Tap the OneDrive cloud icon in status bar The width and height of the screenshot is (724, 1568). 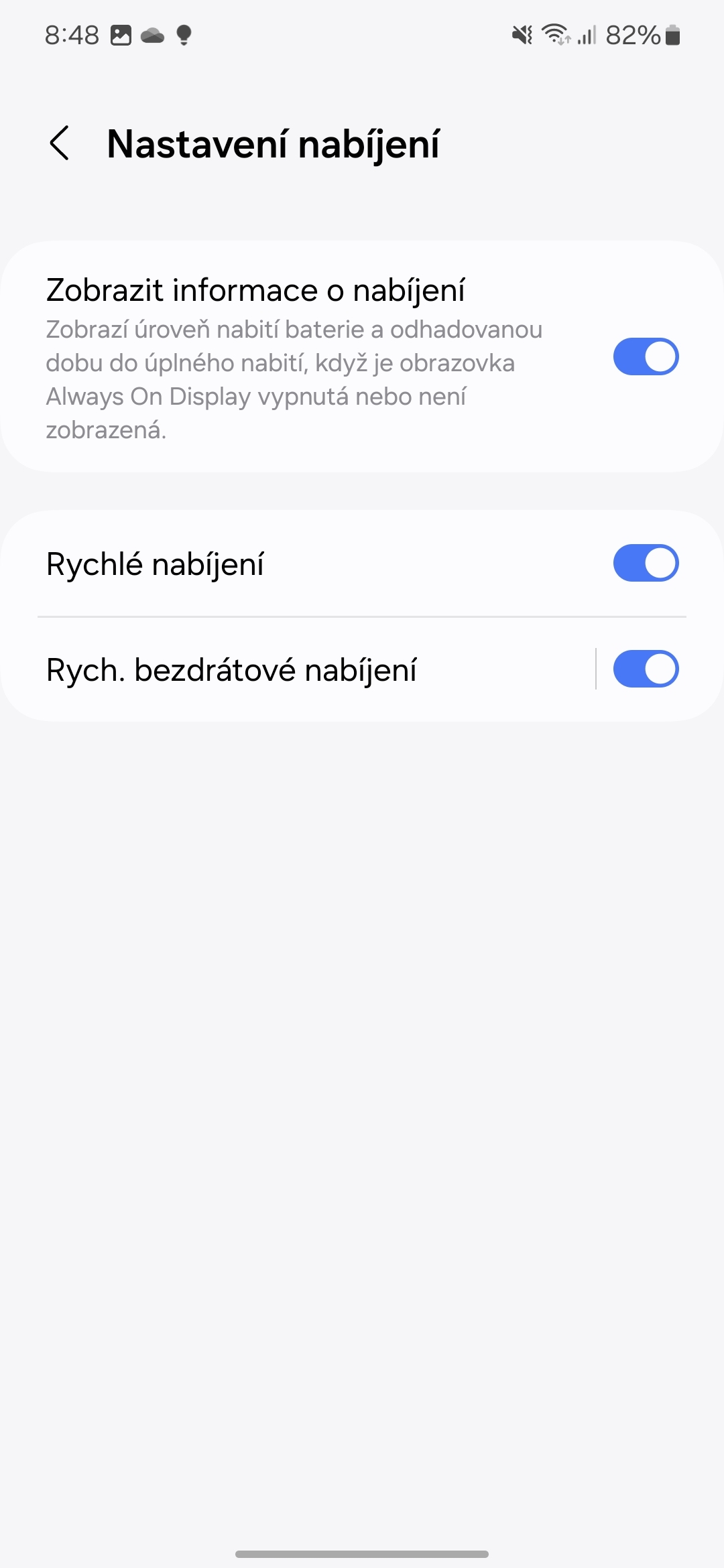(153, 35)
